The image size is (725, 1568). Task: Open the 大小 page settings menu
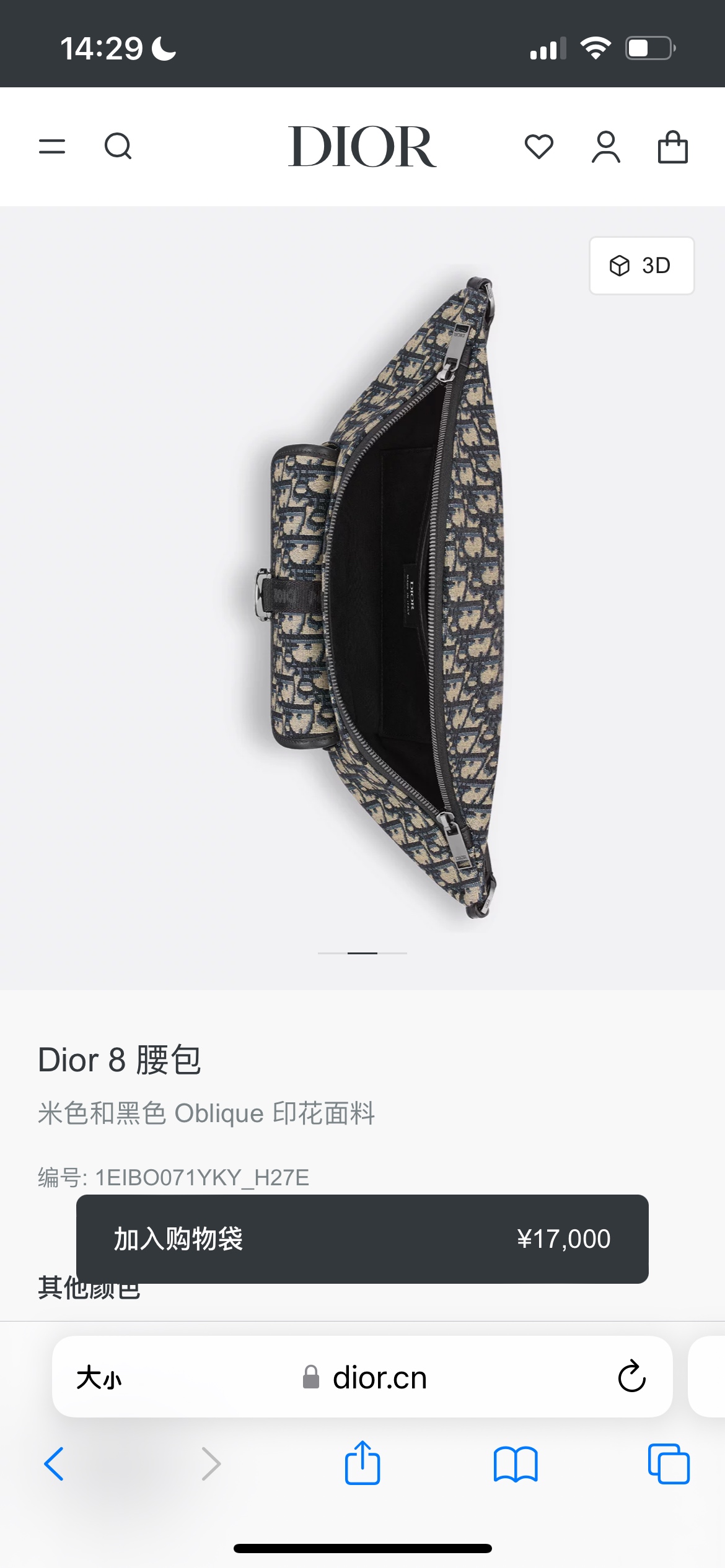[99, 1378]
